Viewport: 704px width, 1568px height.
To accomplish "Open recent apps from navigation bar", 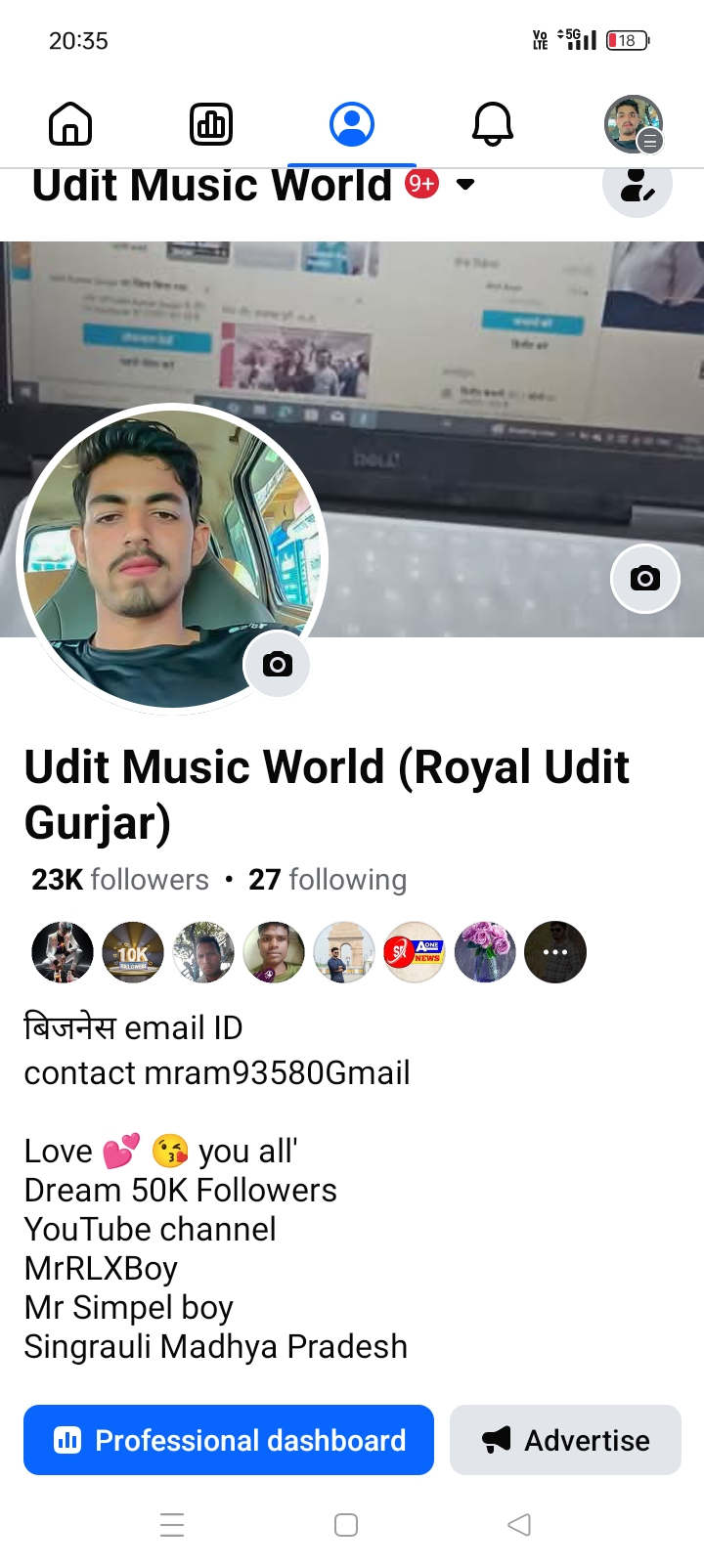I will [x=172, y=1525].
